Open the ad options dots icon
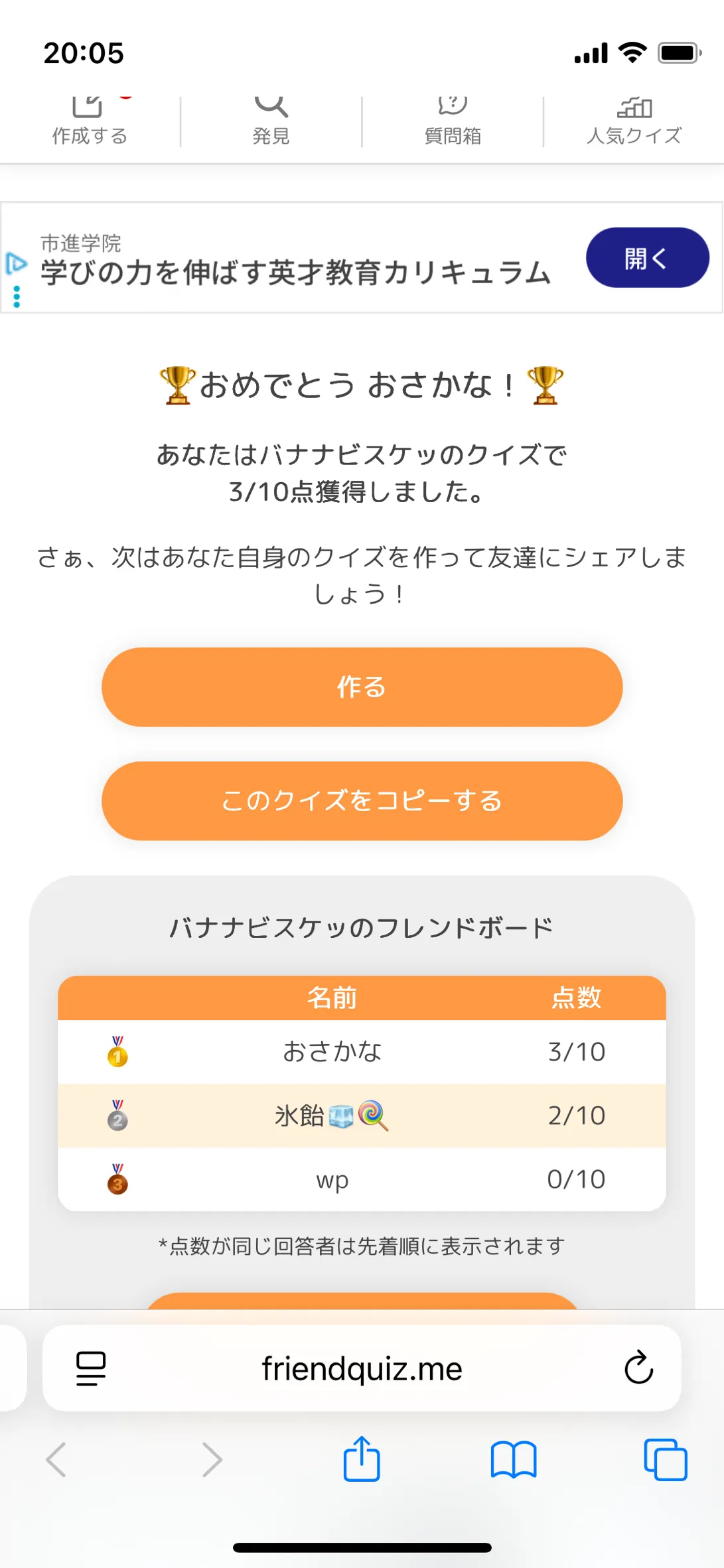Screen dimensions: 724x1568 tap(17, 296)
